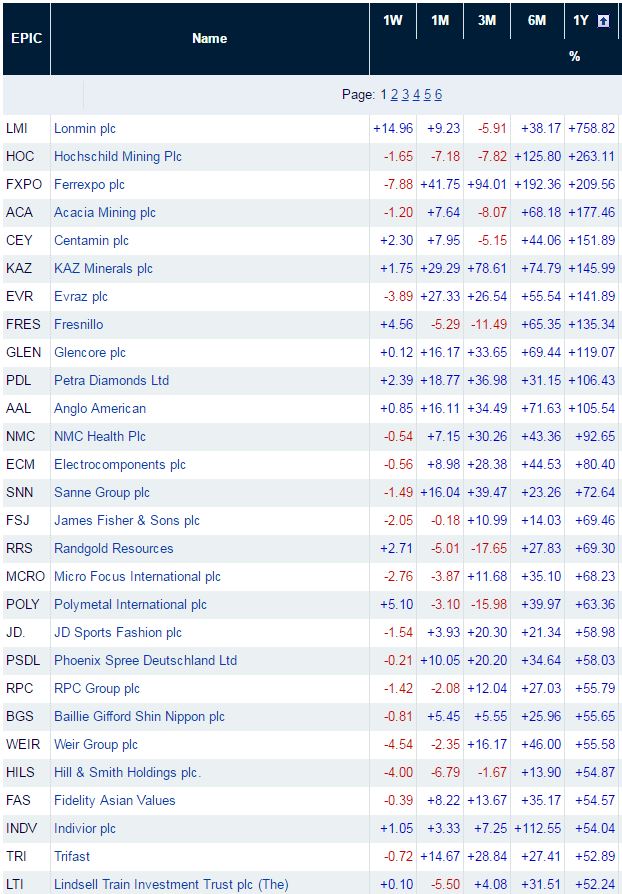Sort by the 1Y column arrow
Screen dimensions: 622x894
tap(603, 21)
